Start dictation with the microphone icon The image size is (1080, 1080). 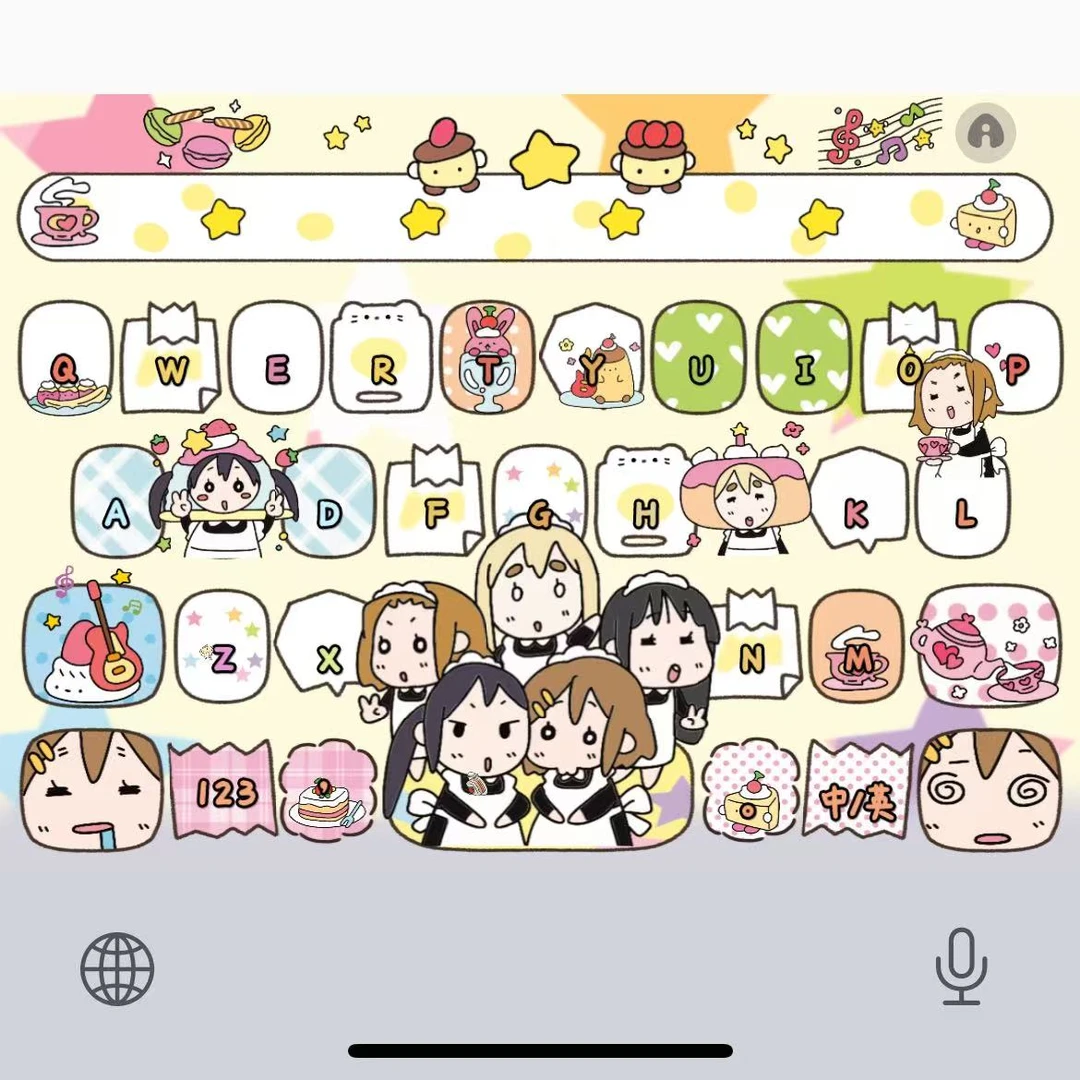pos(961,966)
